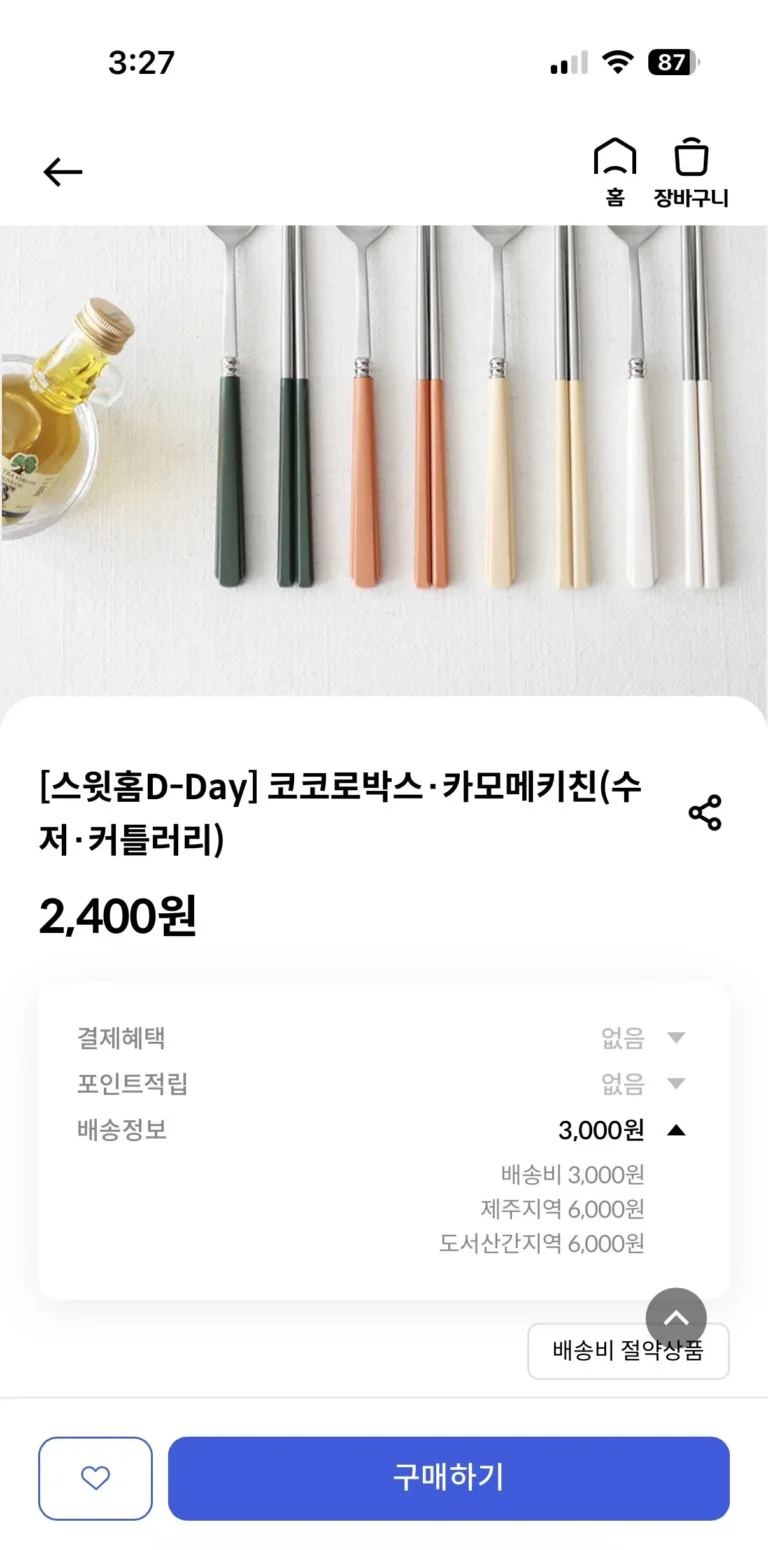768x1550 pixels.
Task: Open the 장바구니 shopping cart
Action: [691, 170]
